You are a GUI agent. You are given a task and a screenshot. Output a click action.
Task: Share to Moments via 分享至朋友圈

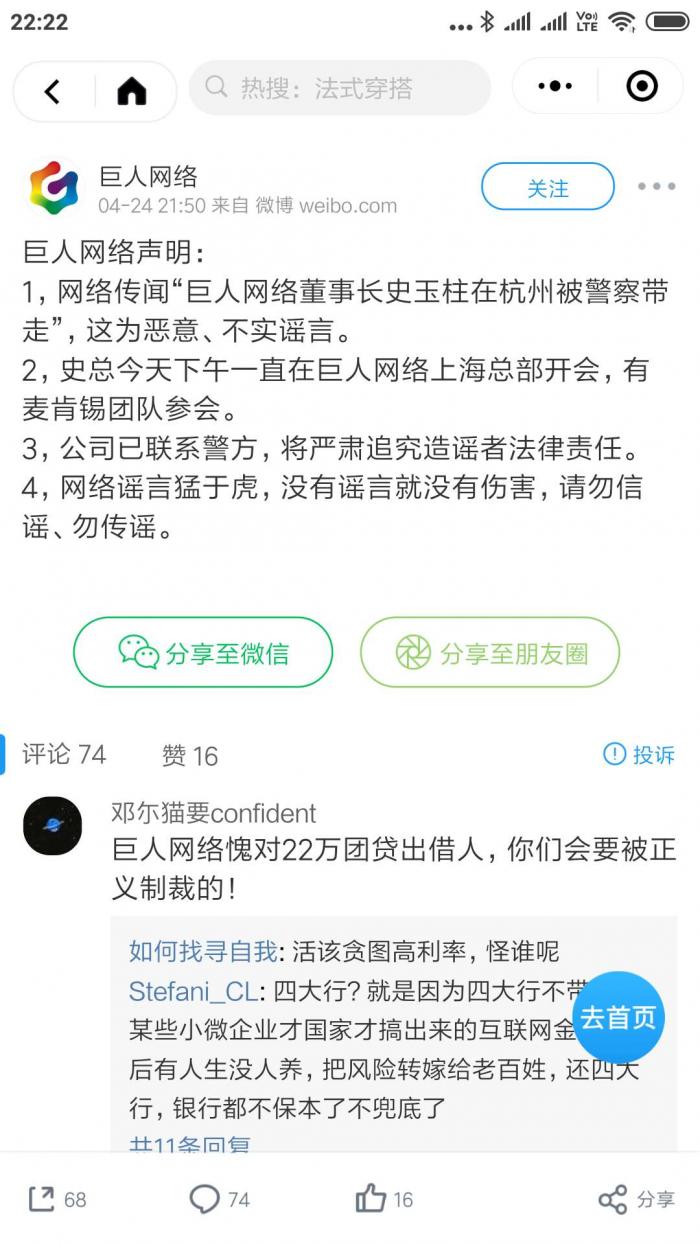point(490,652)
